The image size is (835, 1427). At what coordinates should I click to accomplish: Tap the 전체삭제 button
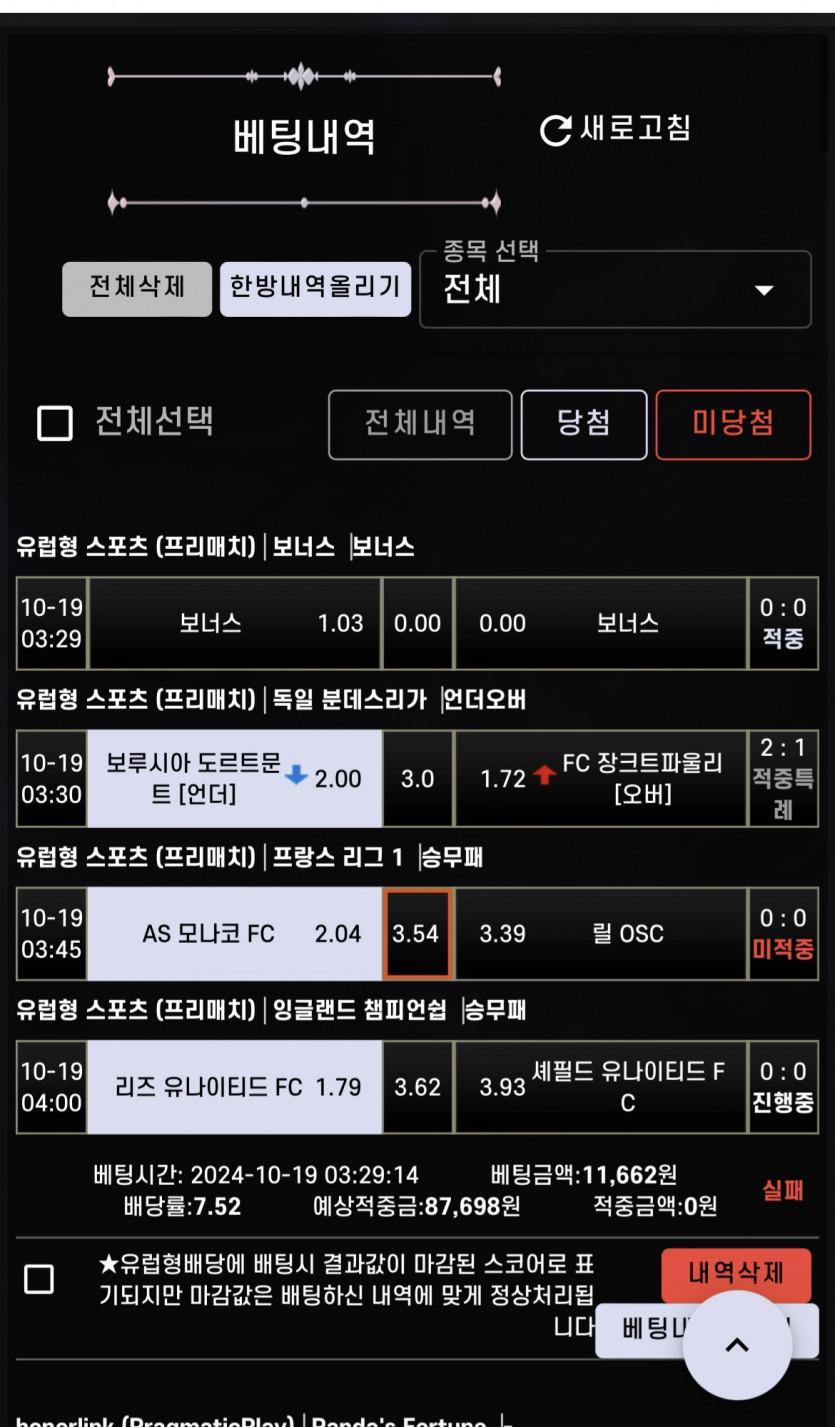point(137,288)
